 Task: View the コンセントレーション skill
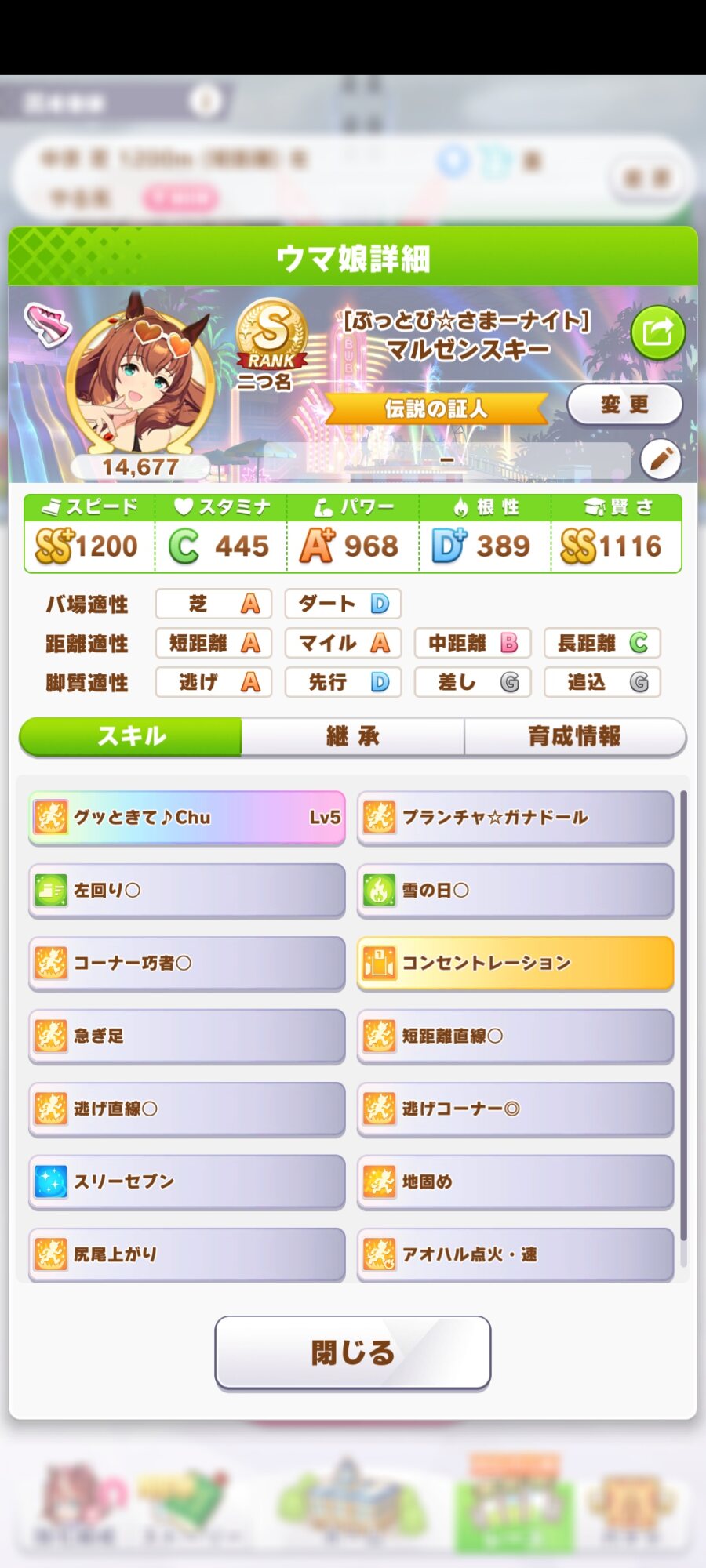[x=515, y=963]
